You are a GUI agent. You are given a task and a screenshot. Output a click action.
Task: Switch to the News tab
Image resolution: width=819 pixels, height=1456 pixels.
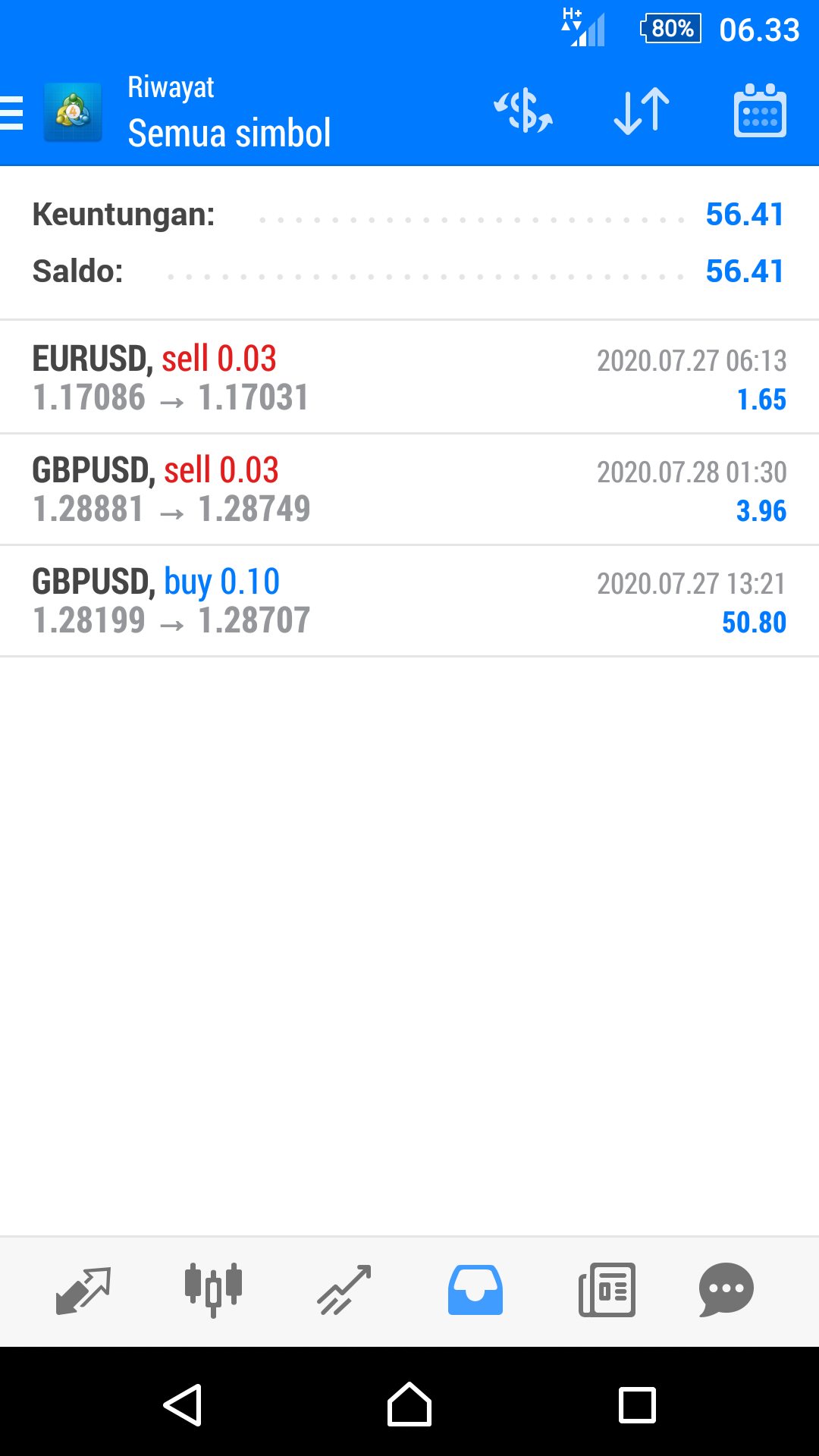[607, 1290]
